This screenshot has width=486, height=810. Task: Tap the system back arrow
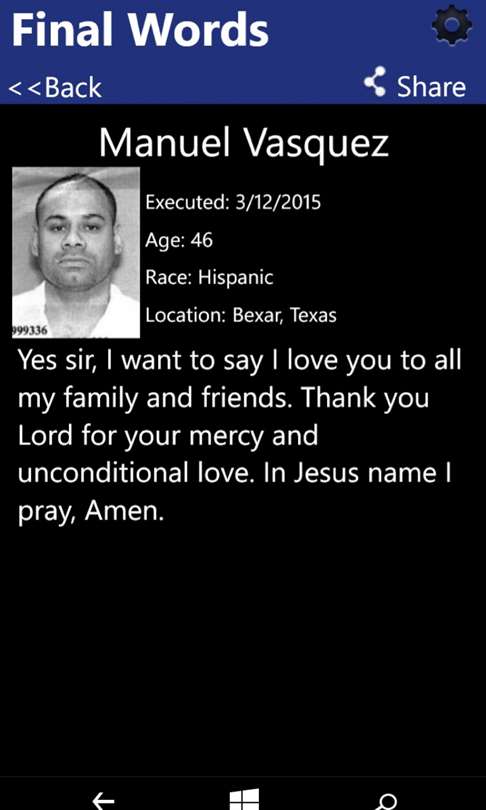click(103, 801)
